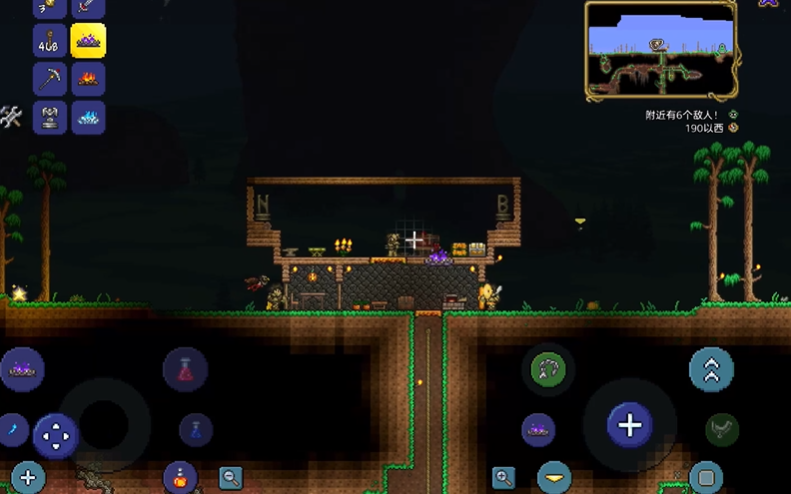791x494 pixels.
Task: Tap the zoom in magnifier
Action: (x=503, y=478)
